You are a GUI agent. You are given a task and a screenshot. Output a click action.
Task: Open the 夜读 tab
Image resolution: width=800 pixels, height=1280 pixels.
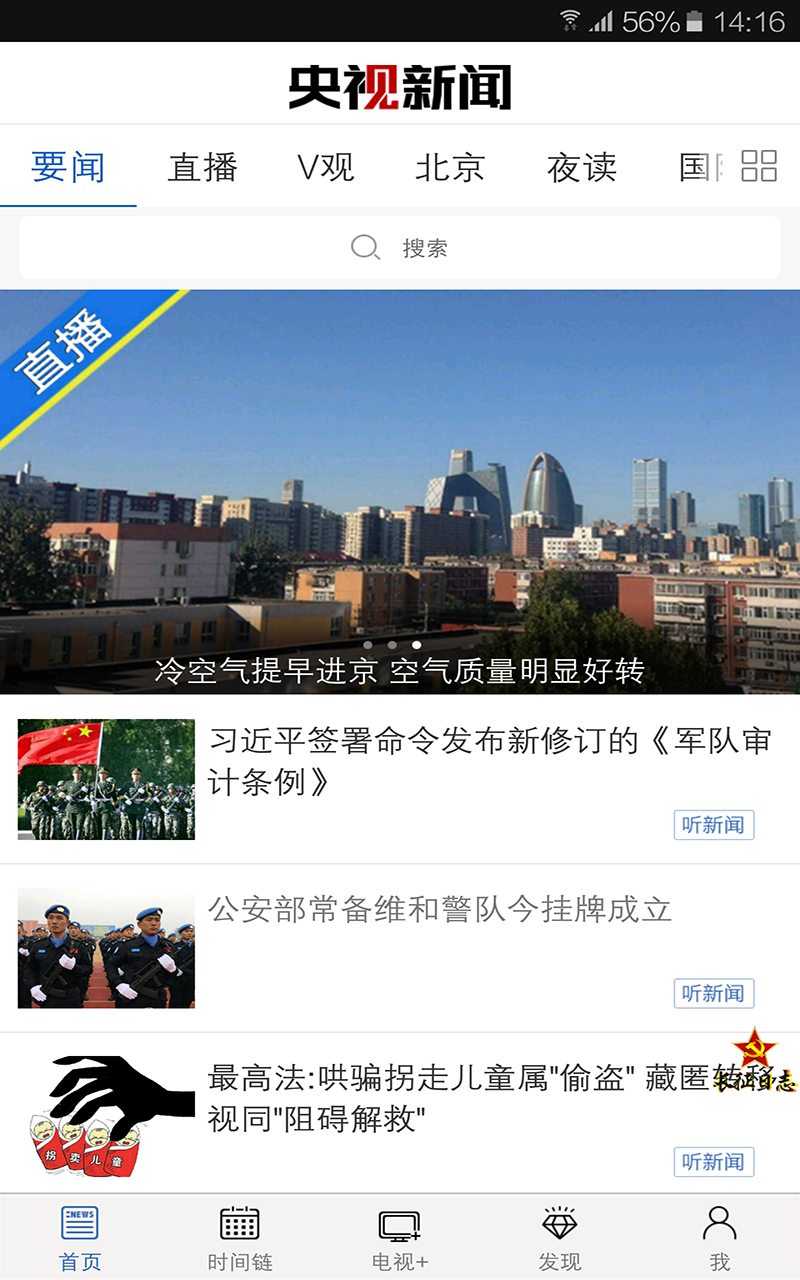[582, 167]
